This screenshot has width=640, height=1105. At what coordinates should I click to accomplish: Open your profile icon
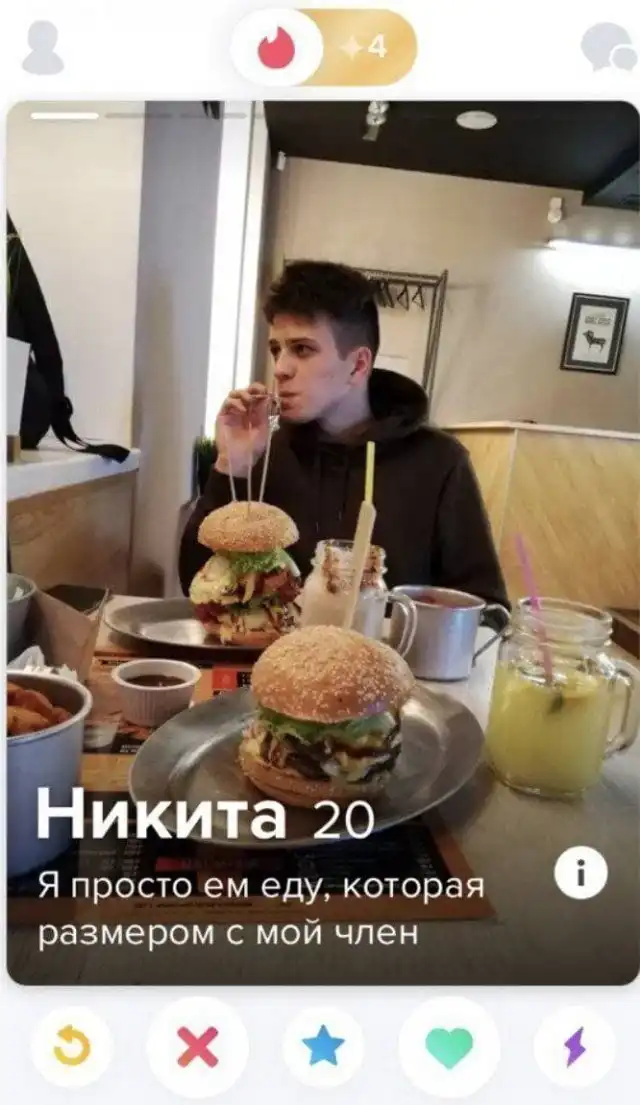43,48
